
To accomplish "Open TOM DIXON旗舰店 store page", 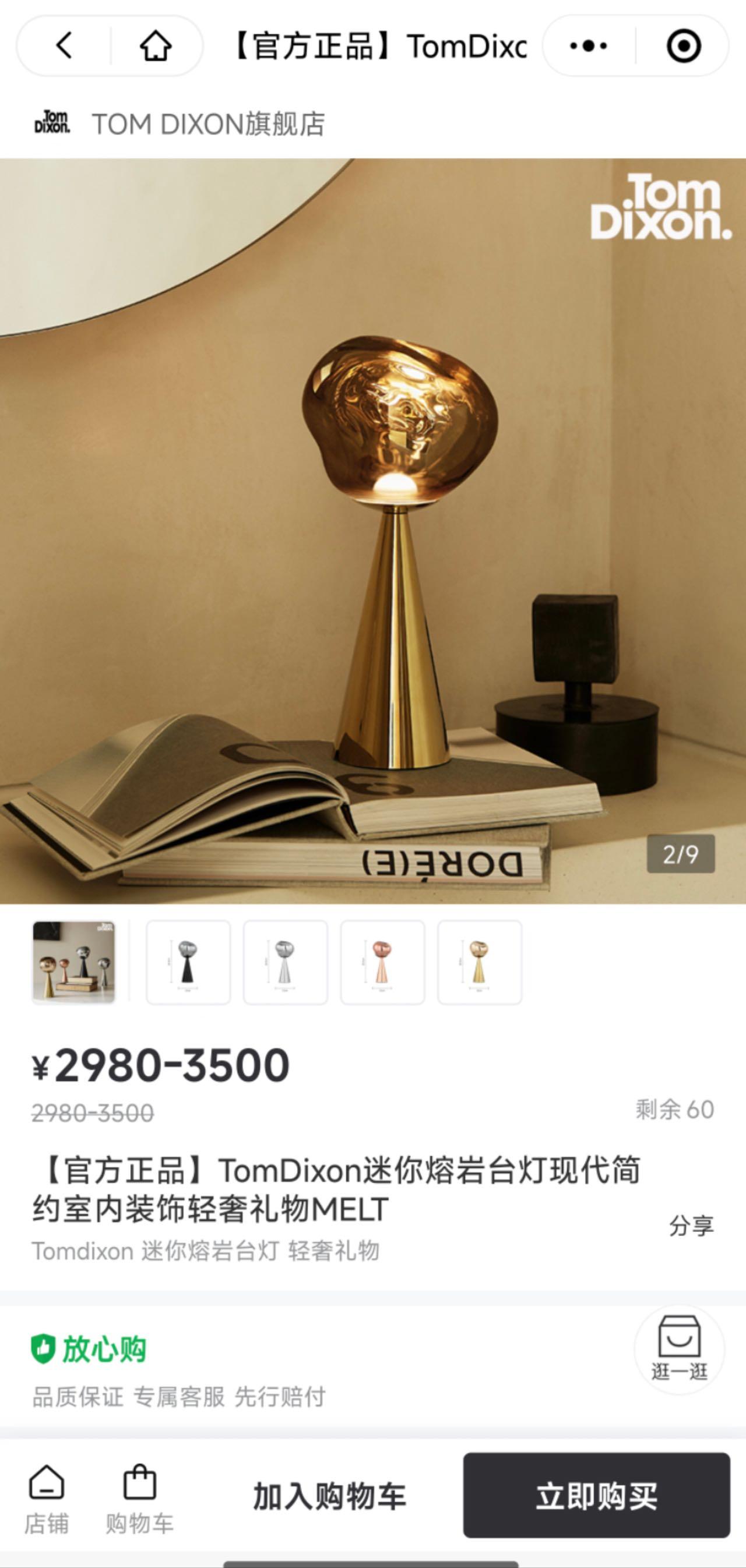I will [207, 123].
